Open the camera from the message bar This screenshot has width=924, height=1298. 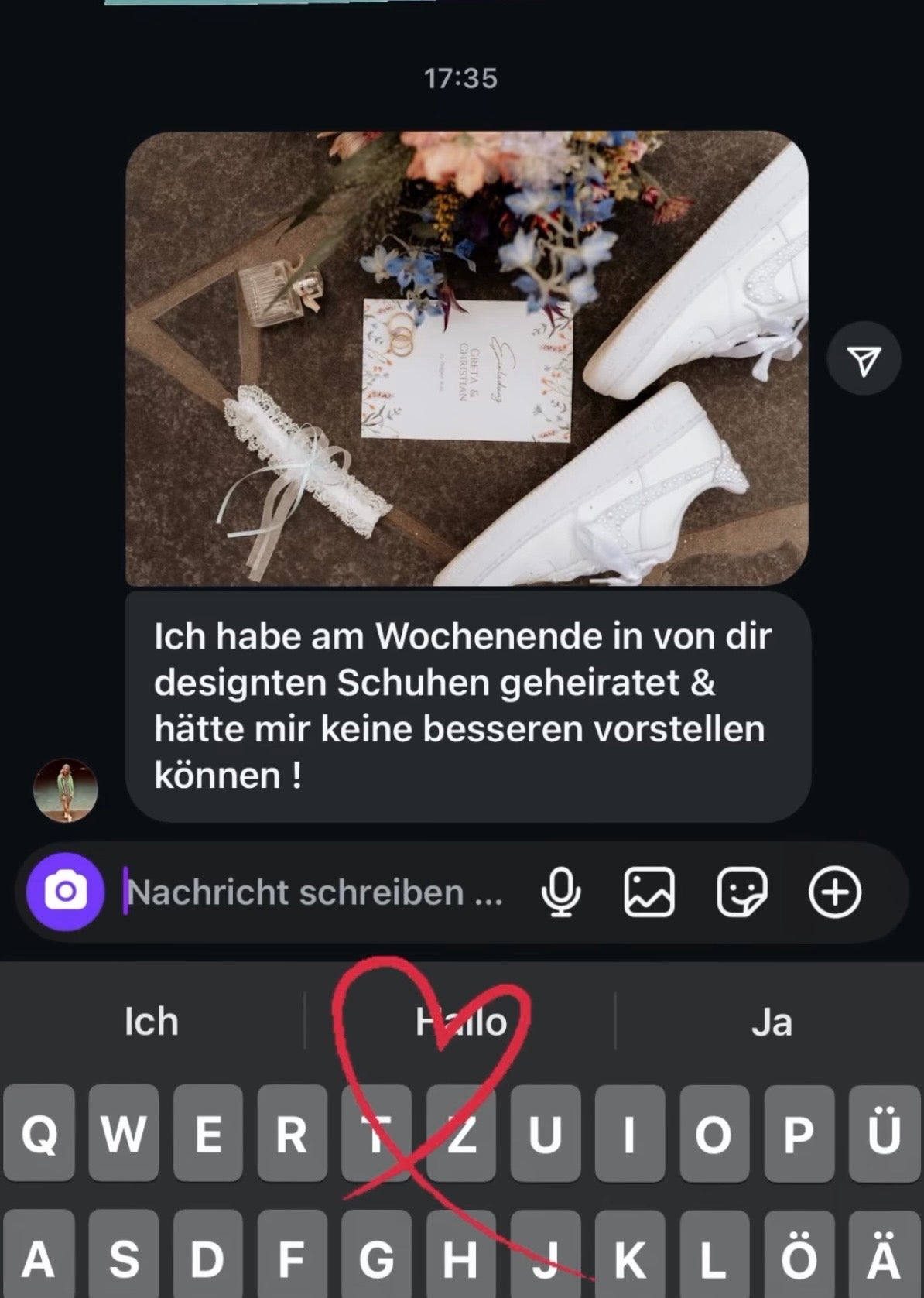pos(65,892)
